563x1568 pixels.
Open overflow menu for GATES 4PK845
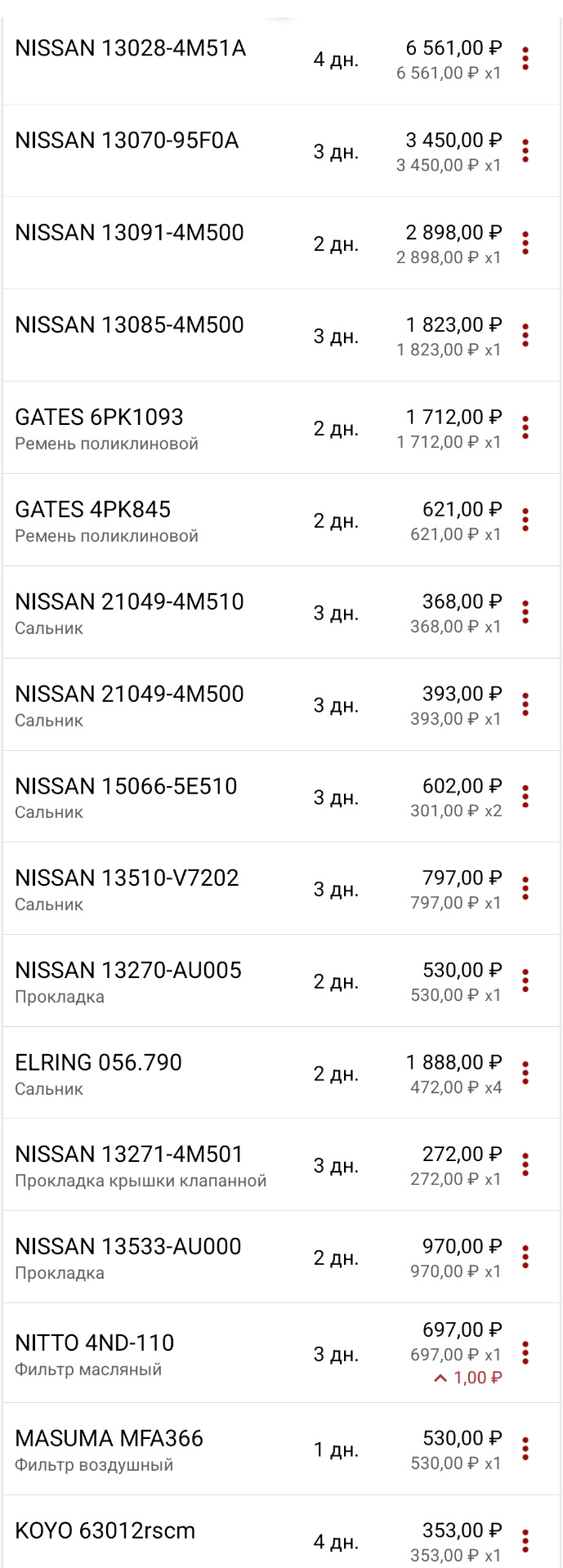(525, 520)
